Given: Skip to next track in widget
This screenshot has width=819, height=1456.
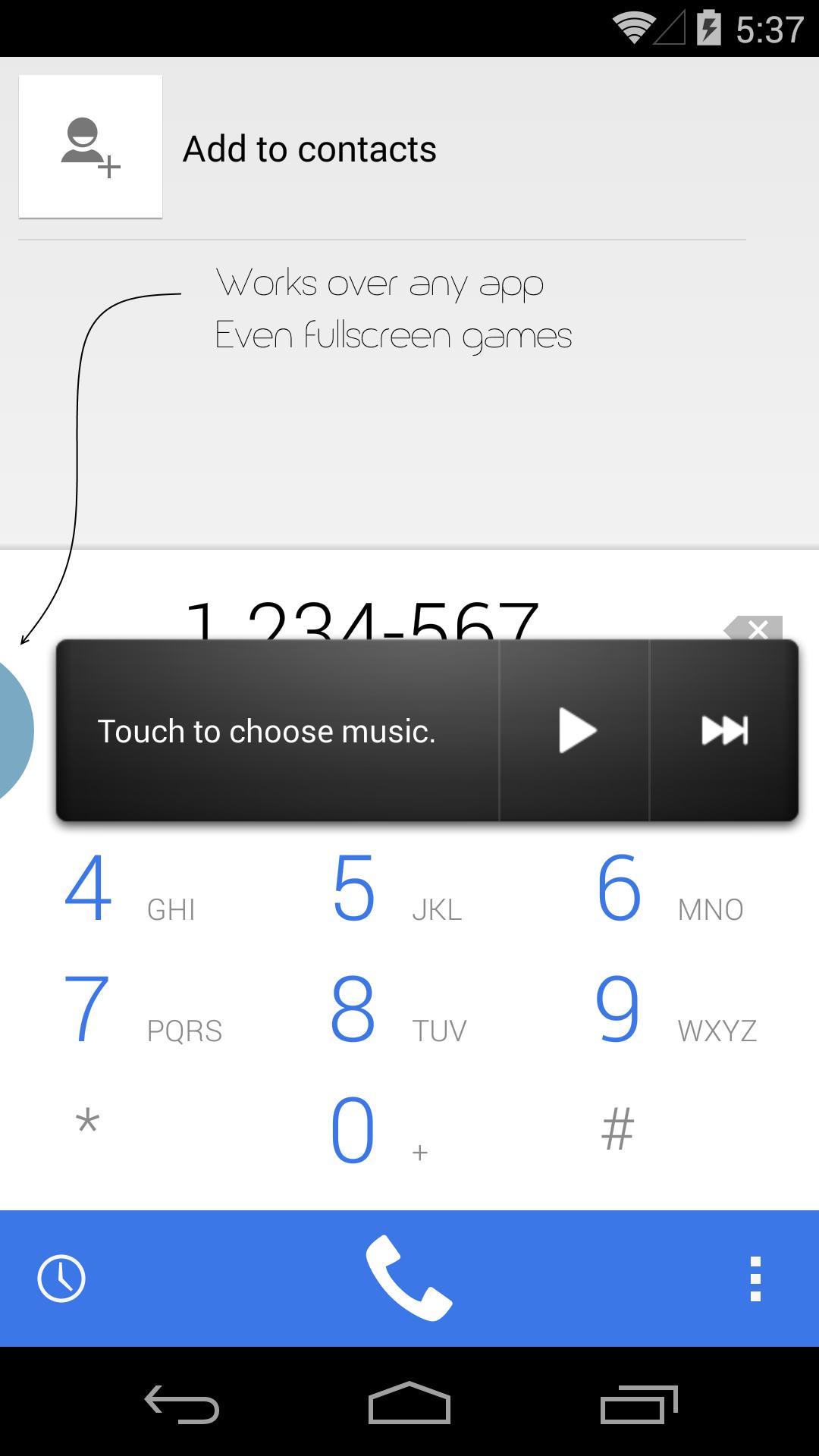Looking at the screenshot, I should pos(724,731).
